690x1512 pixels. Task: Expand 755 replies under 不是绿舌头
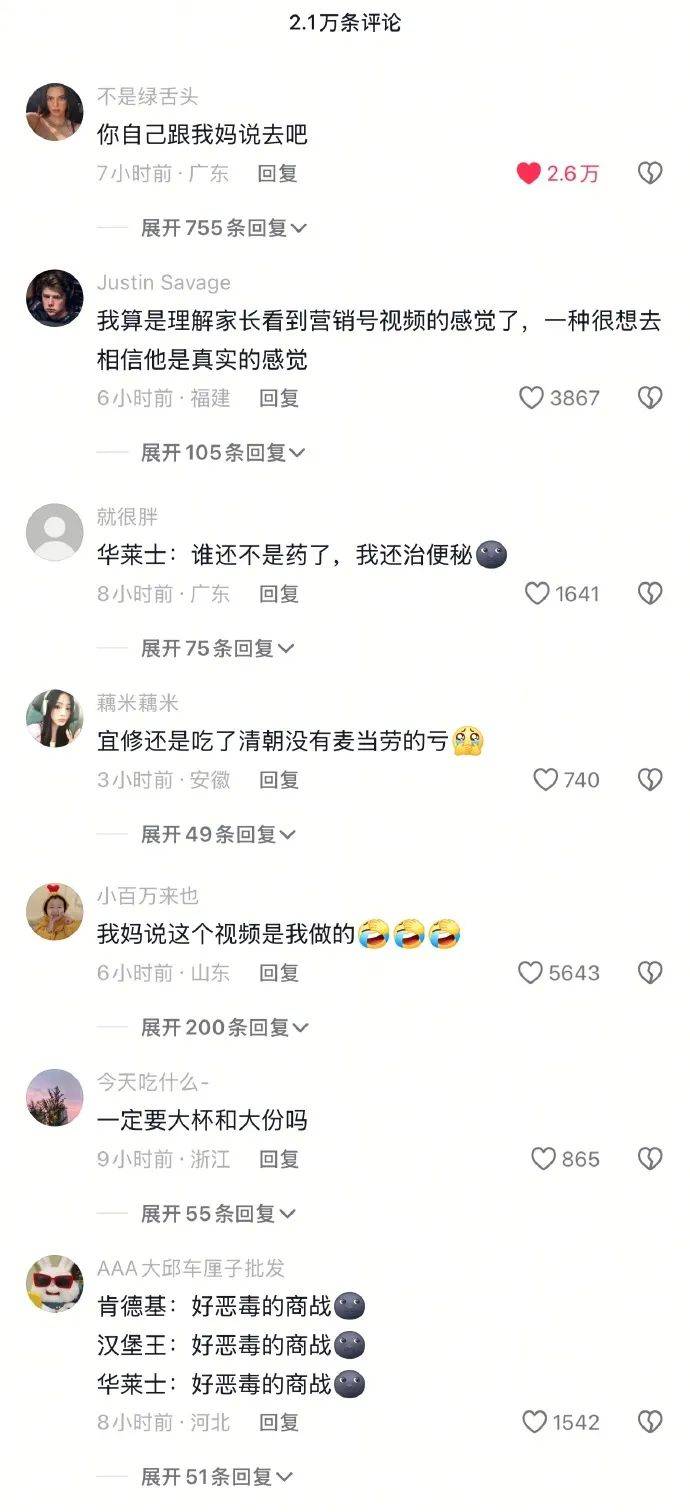pos(224,228)
